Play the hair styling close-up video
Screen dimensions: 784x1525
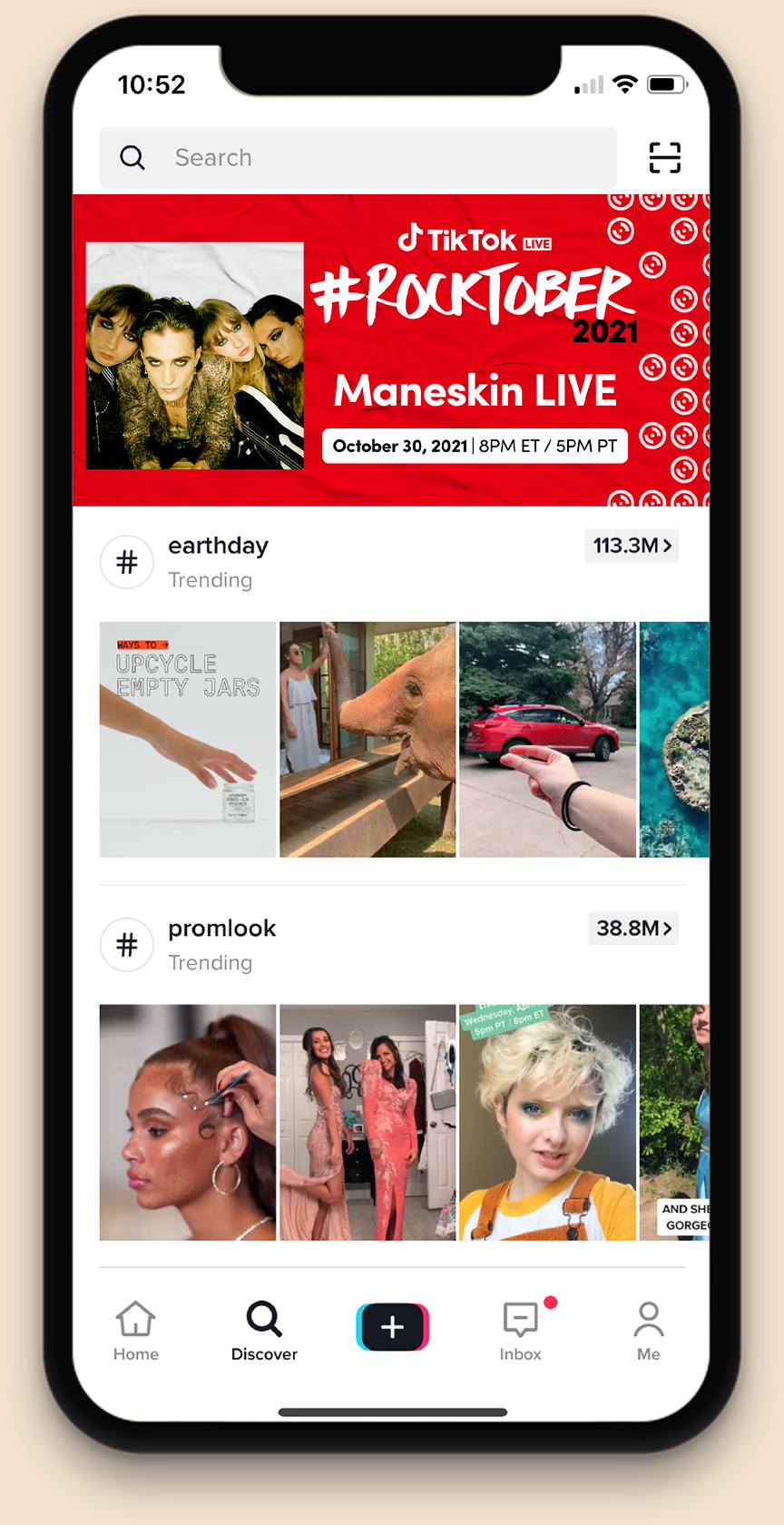click(188, 1122)
